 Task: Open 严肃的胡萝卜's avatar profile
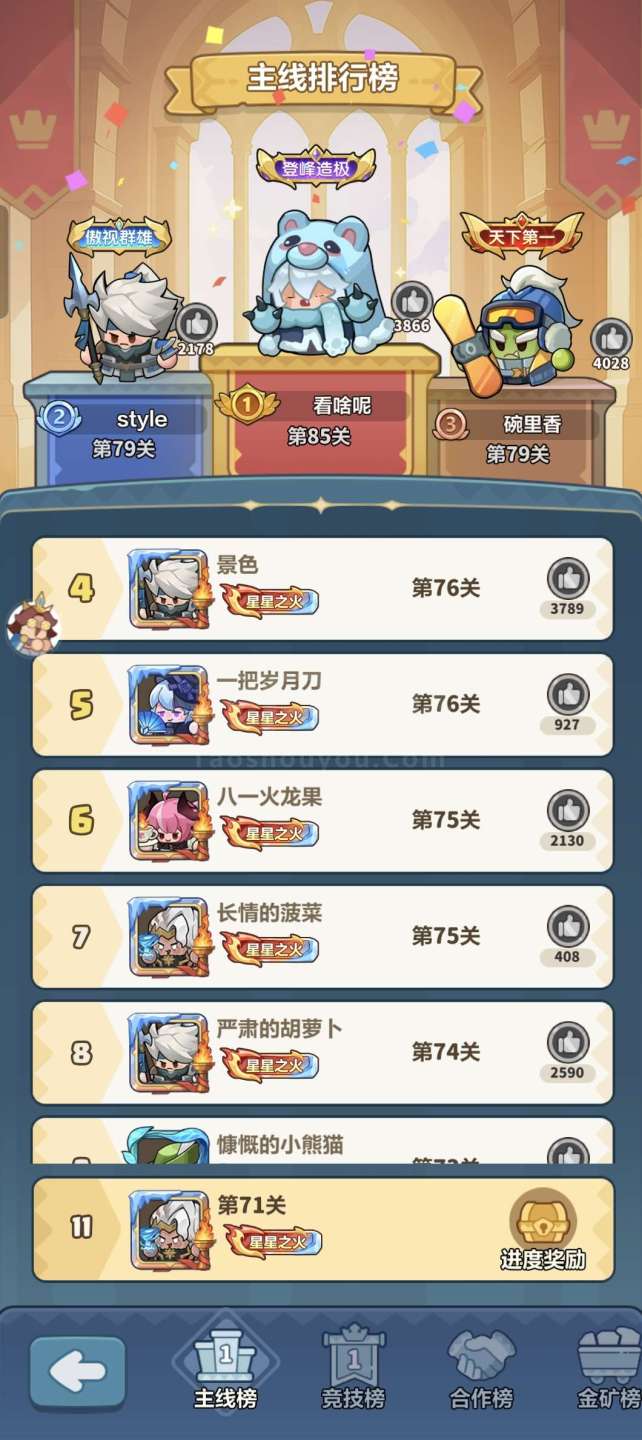[x=168, y=1052]
